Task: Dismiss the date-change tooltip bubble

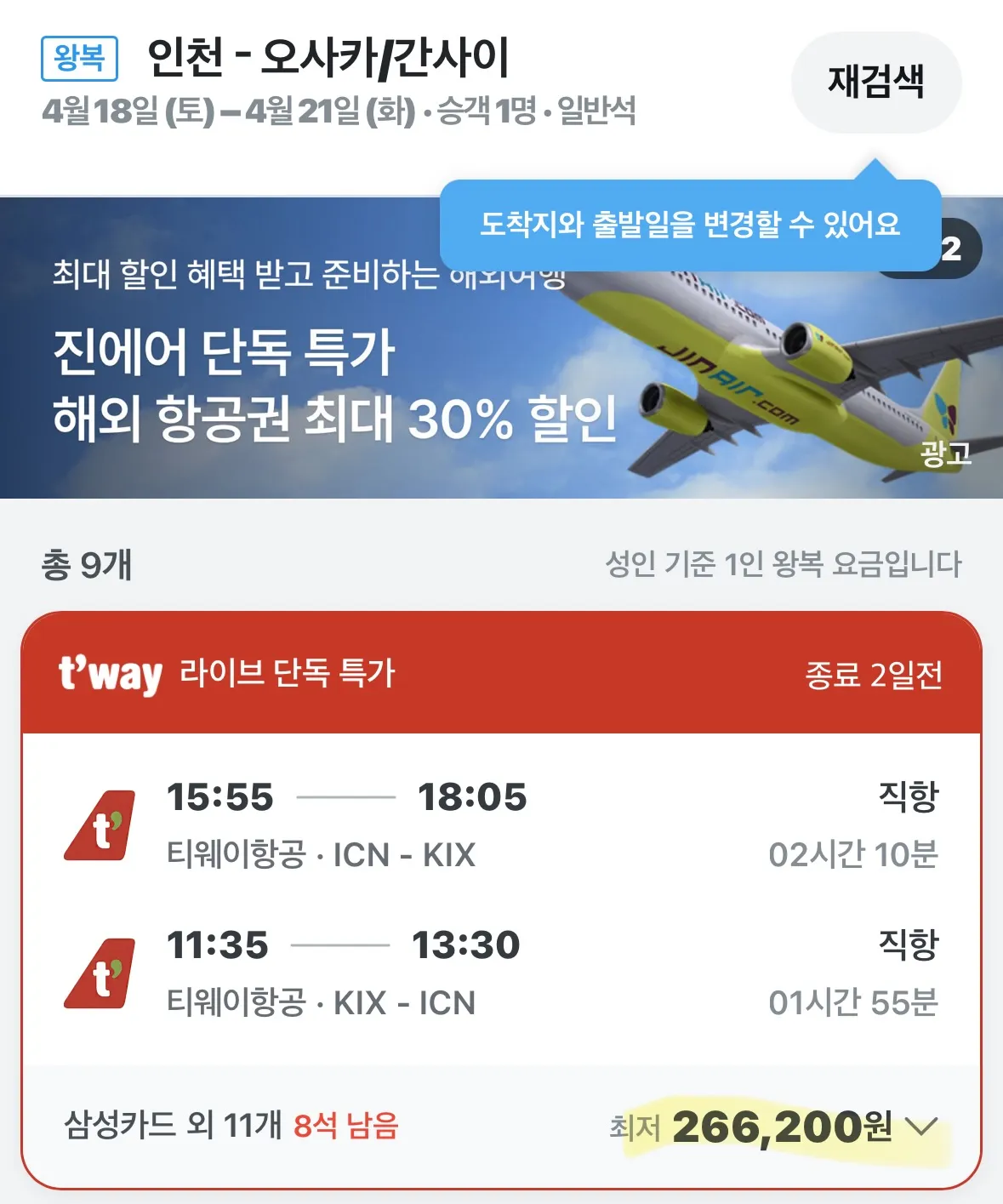Action: pos(690,225)
